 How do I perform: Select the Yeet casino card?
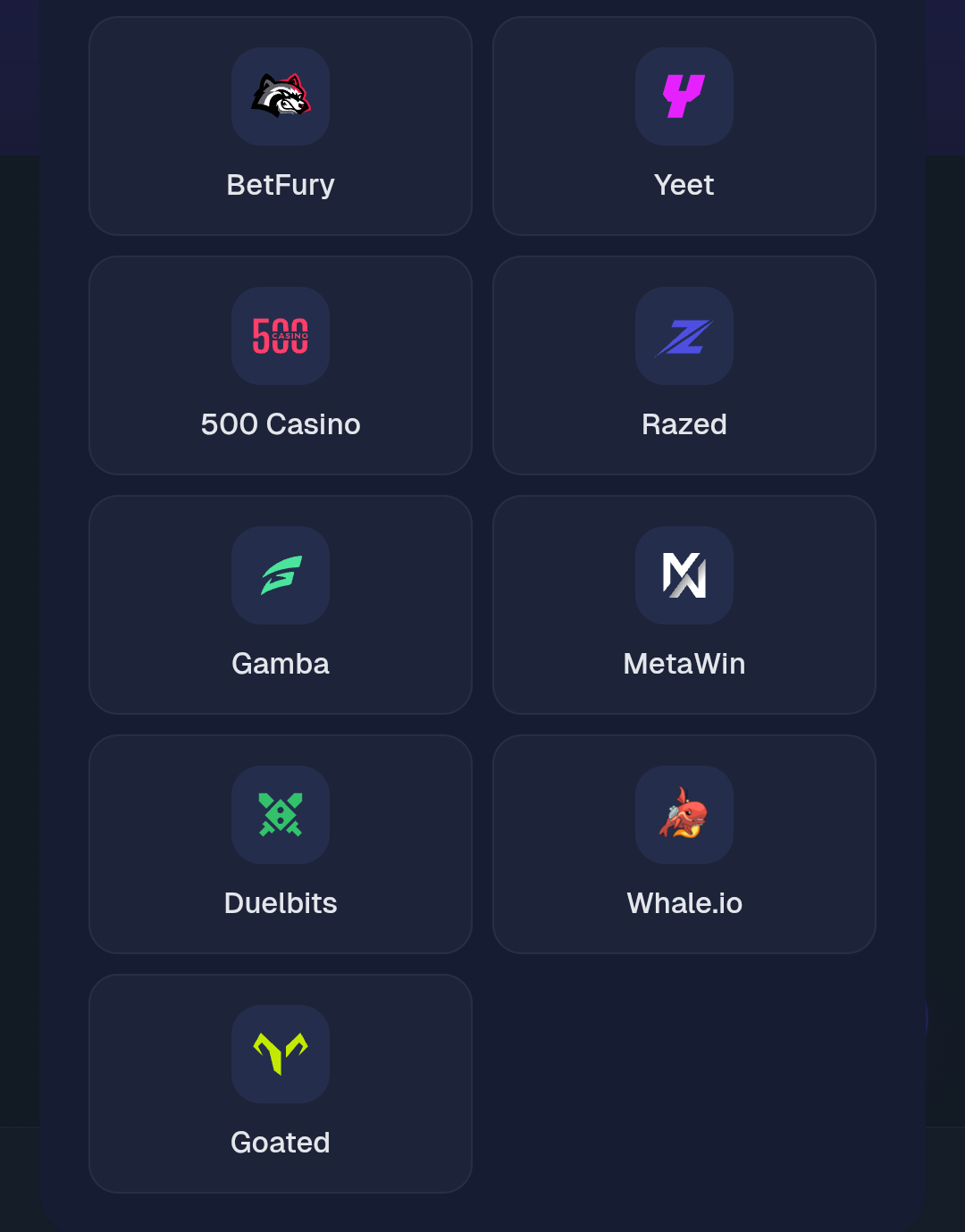(x=684, y=126)
